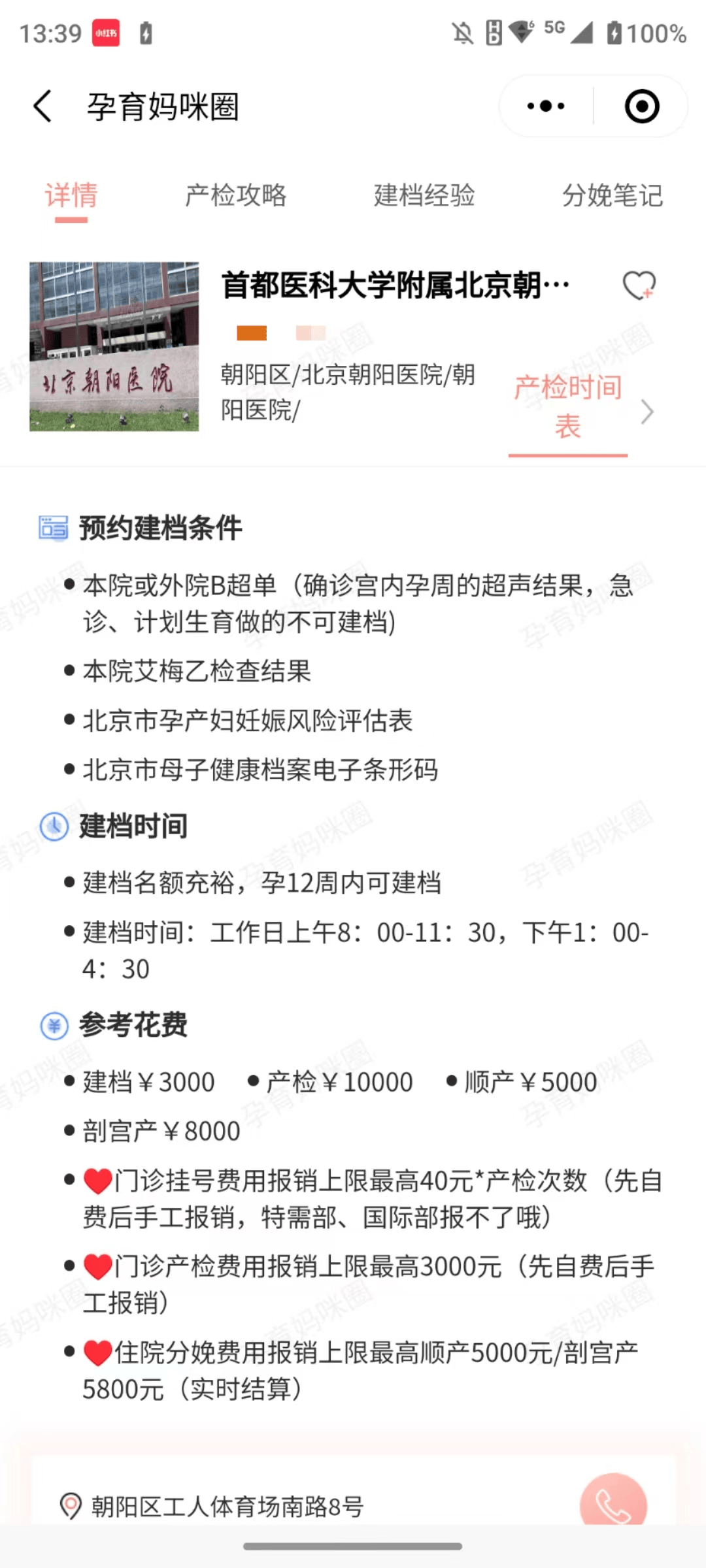
Task: Select the 详情 tab
Action: click(x=71, y=195)
